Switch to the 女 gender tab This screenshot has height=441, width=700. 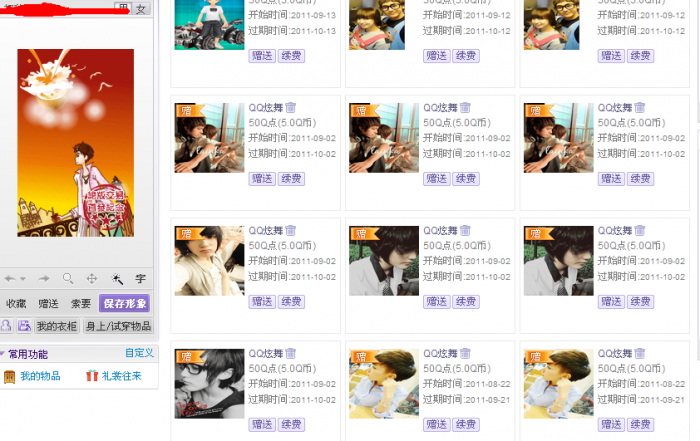pos(141,8)
